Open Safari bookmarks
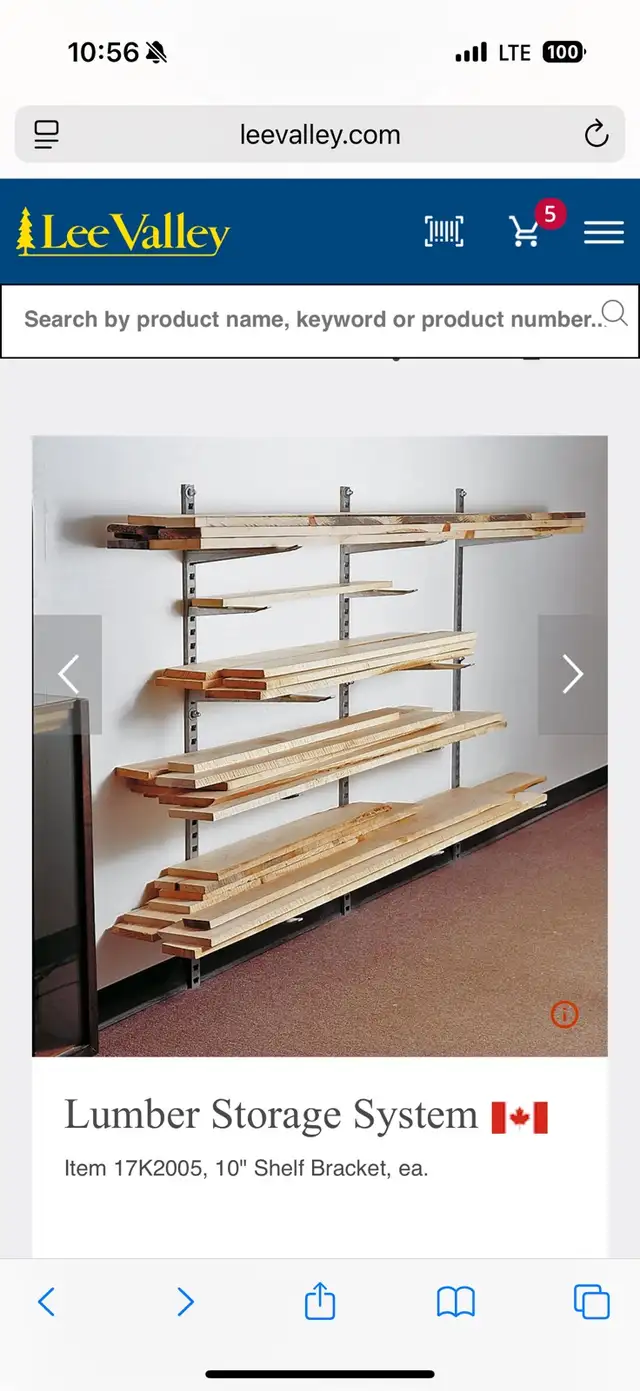 point(456,1301)
